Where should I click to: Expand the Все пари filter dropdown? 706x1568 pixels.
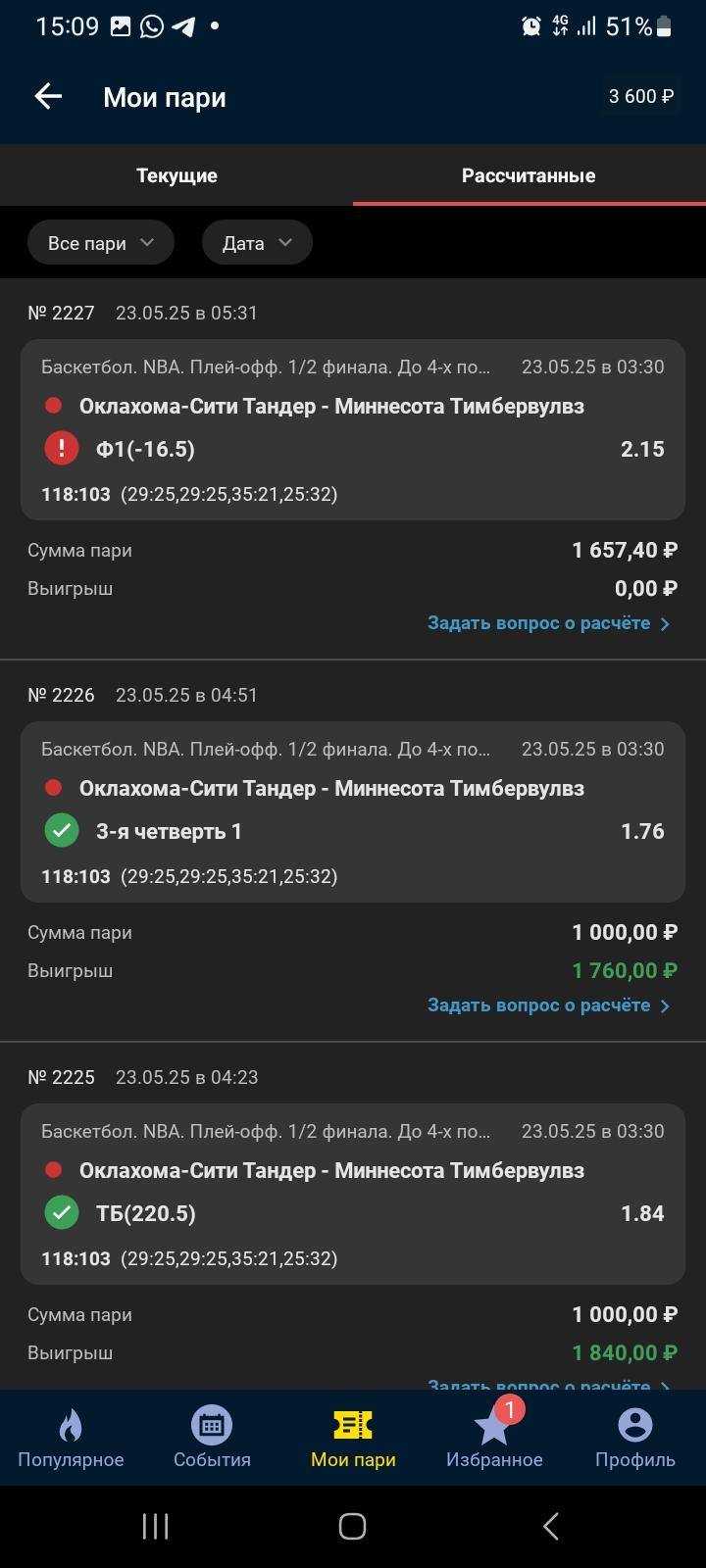pyautogui.click(x=101, y=243)
